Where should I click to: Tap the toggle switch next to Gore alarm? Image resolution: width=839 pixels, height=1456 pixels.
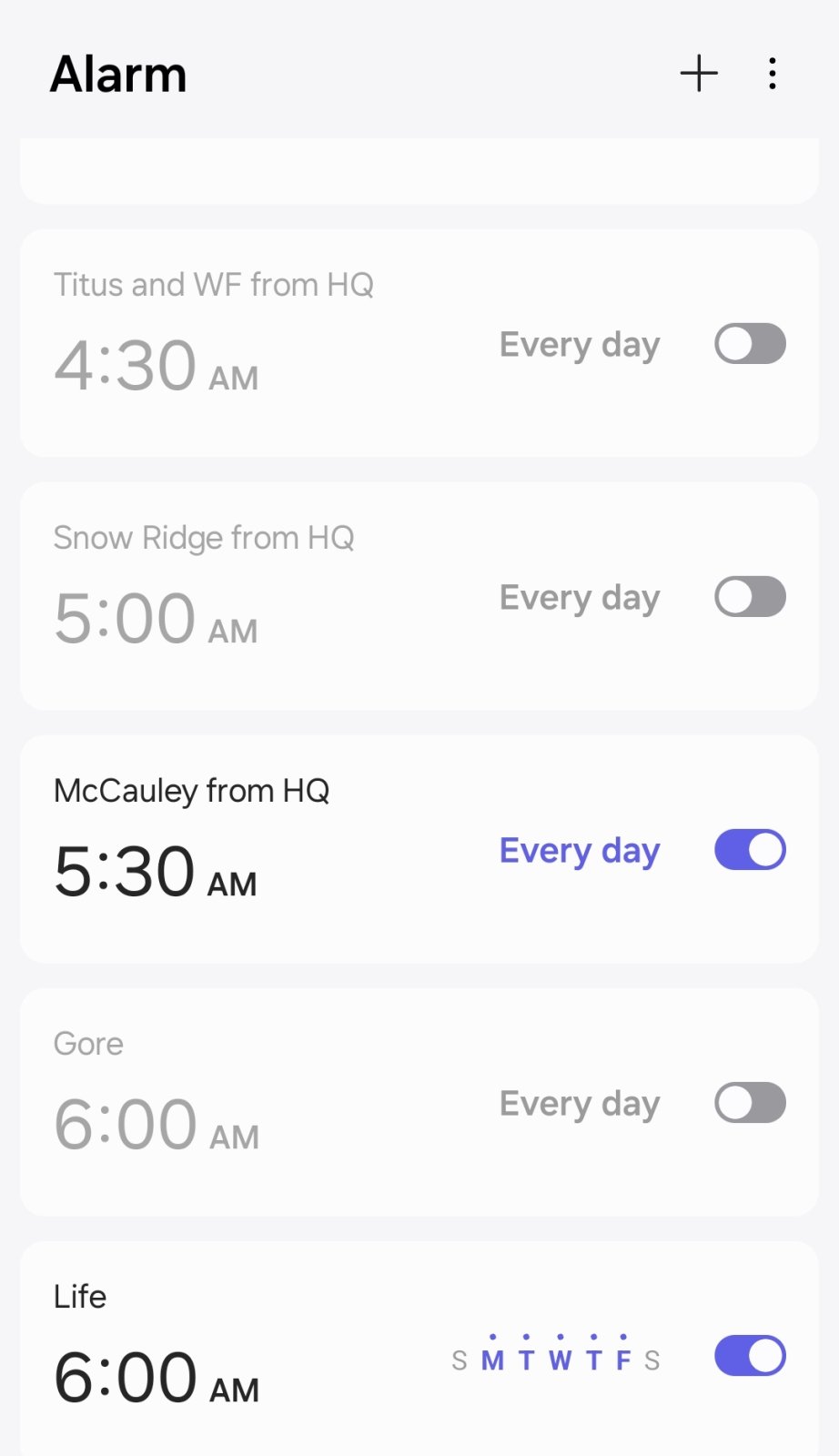(749, 1102)
